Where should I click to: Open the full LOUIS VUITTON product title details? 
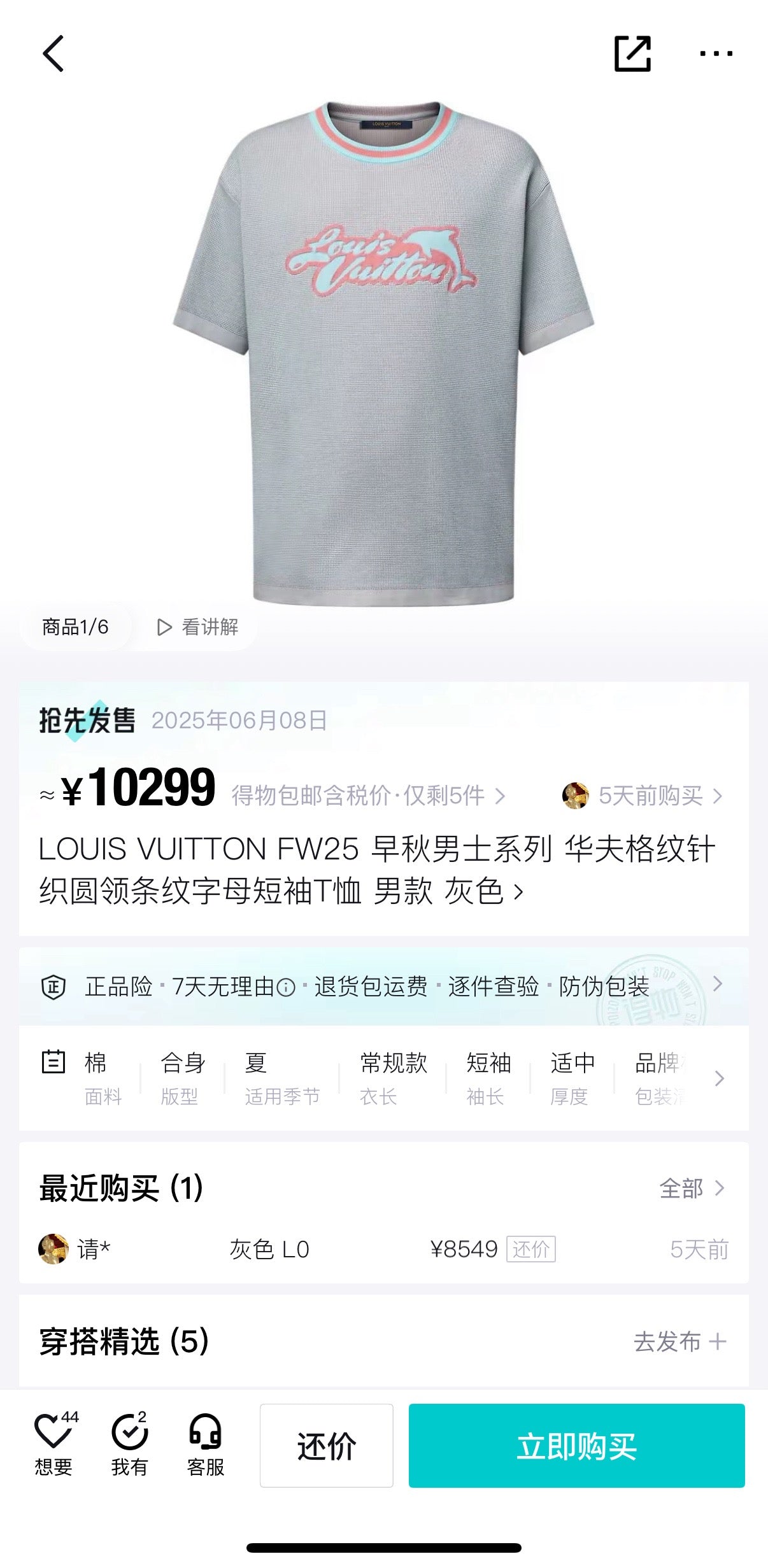point(377,870)
